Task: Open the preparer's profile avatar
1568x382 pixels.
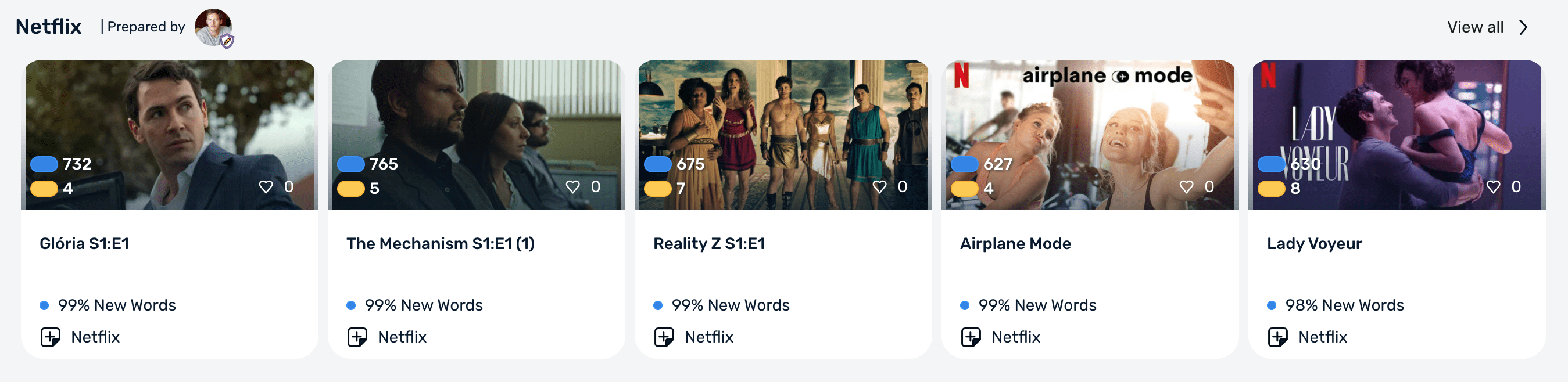Action: coord(213,27)
